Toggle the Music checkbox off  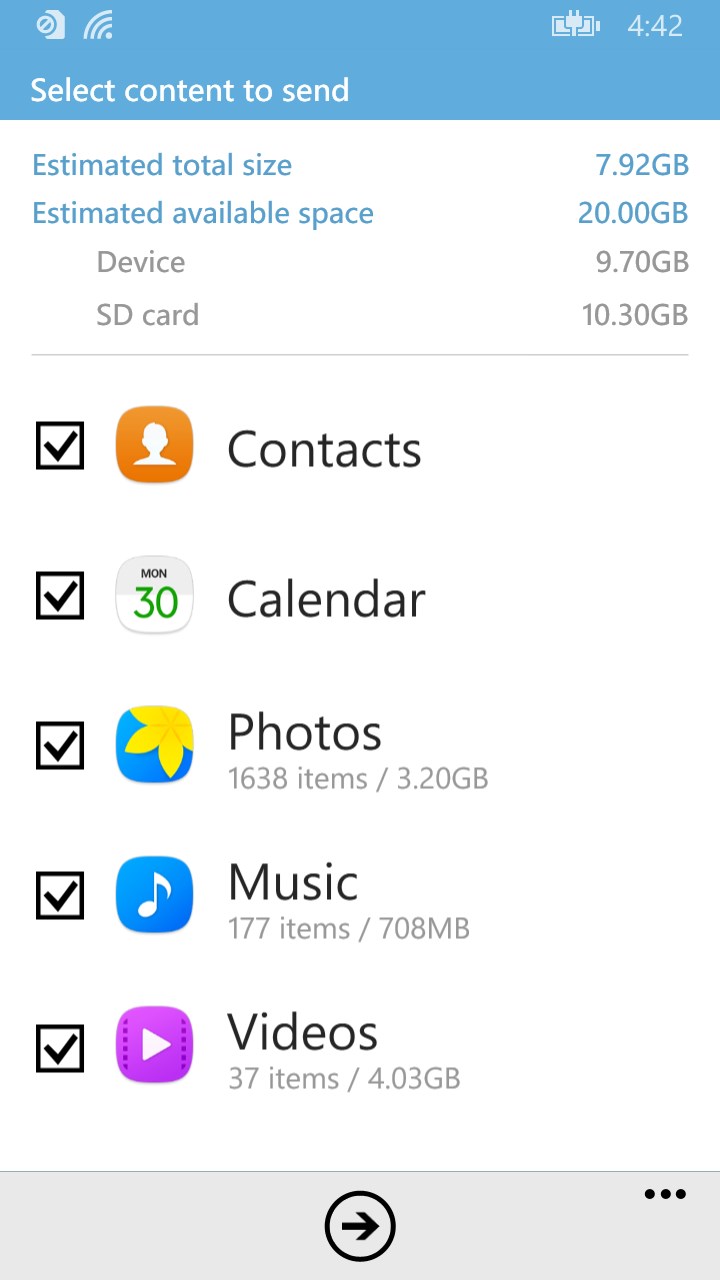tap(60, 895)
